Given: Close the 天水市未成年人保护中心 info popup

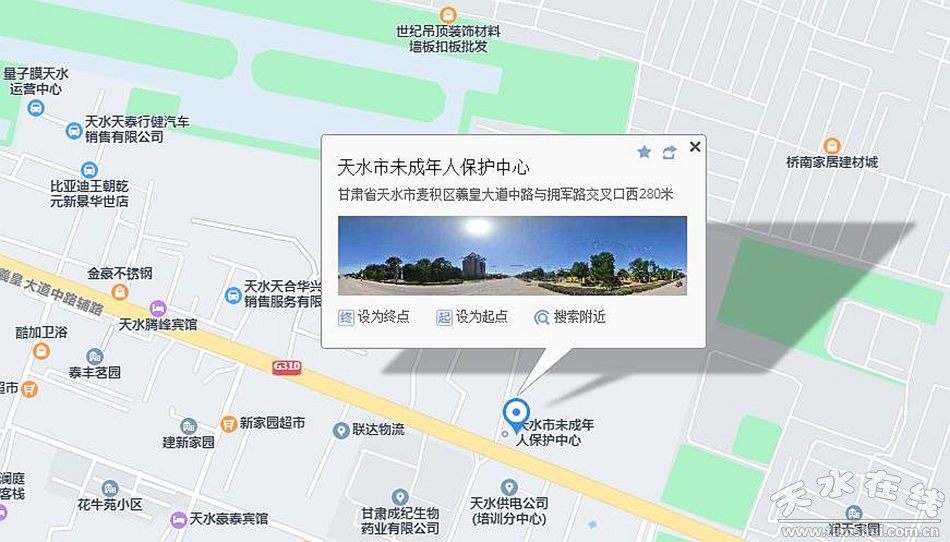Looking at the screenshot, I should [695, 147].
